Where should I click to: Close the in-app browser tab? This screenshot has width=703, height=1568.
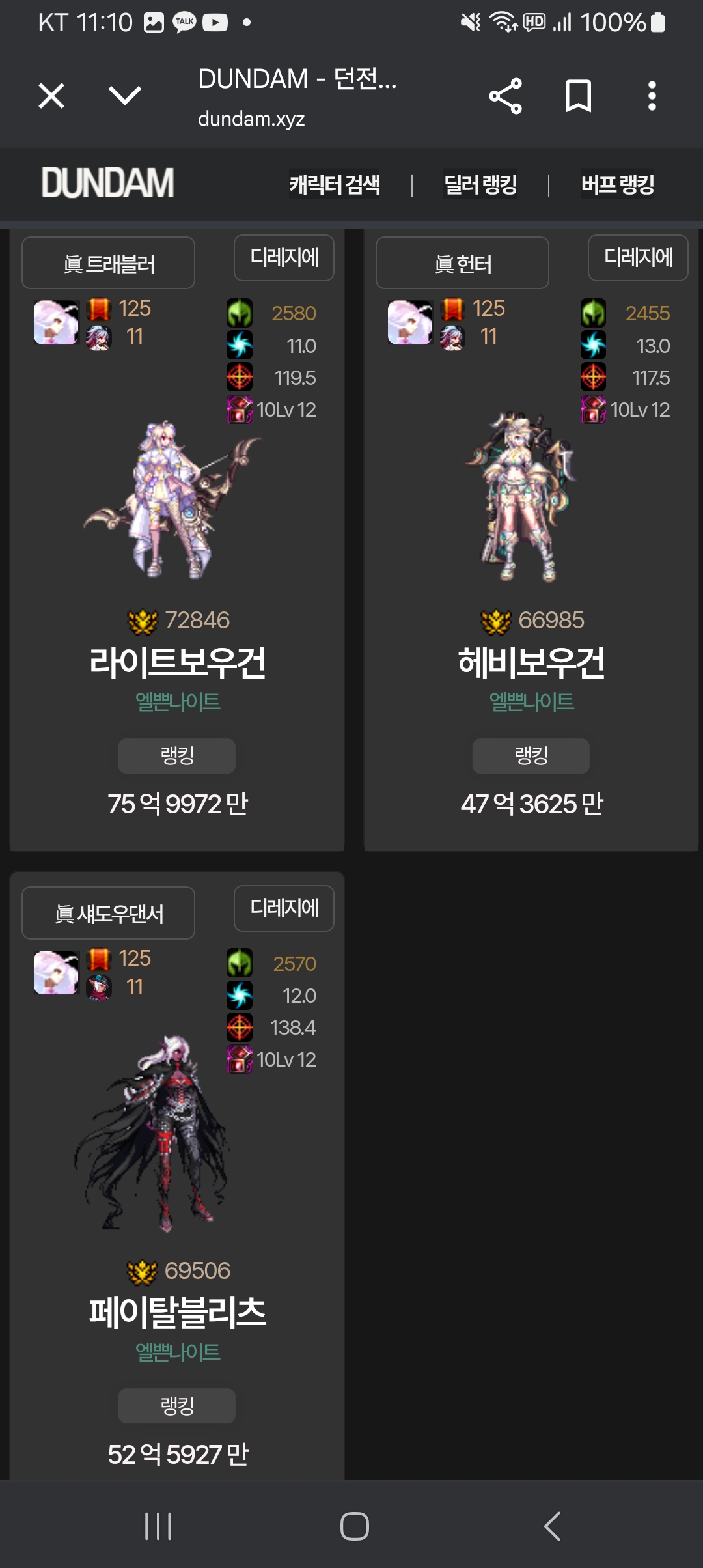[51, 96]
